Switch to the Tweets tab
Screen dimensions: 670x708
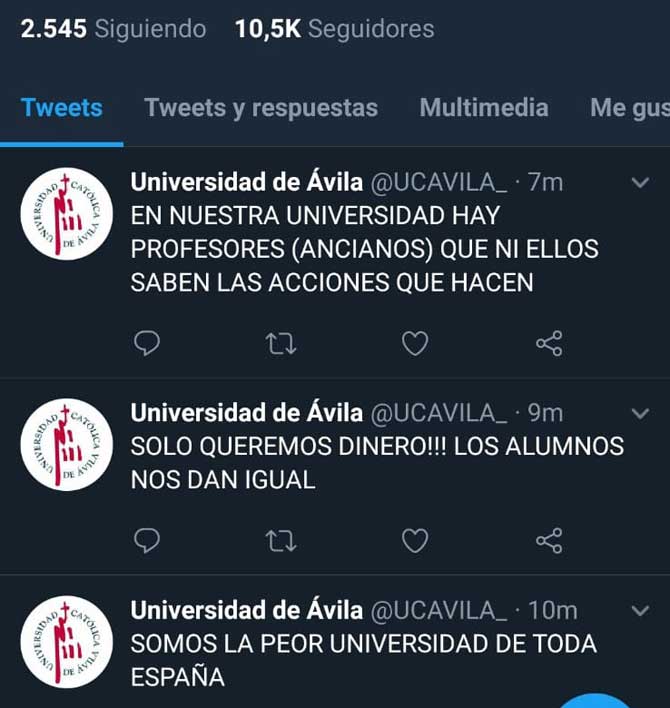[x=61, y=108]
